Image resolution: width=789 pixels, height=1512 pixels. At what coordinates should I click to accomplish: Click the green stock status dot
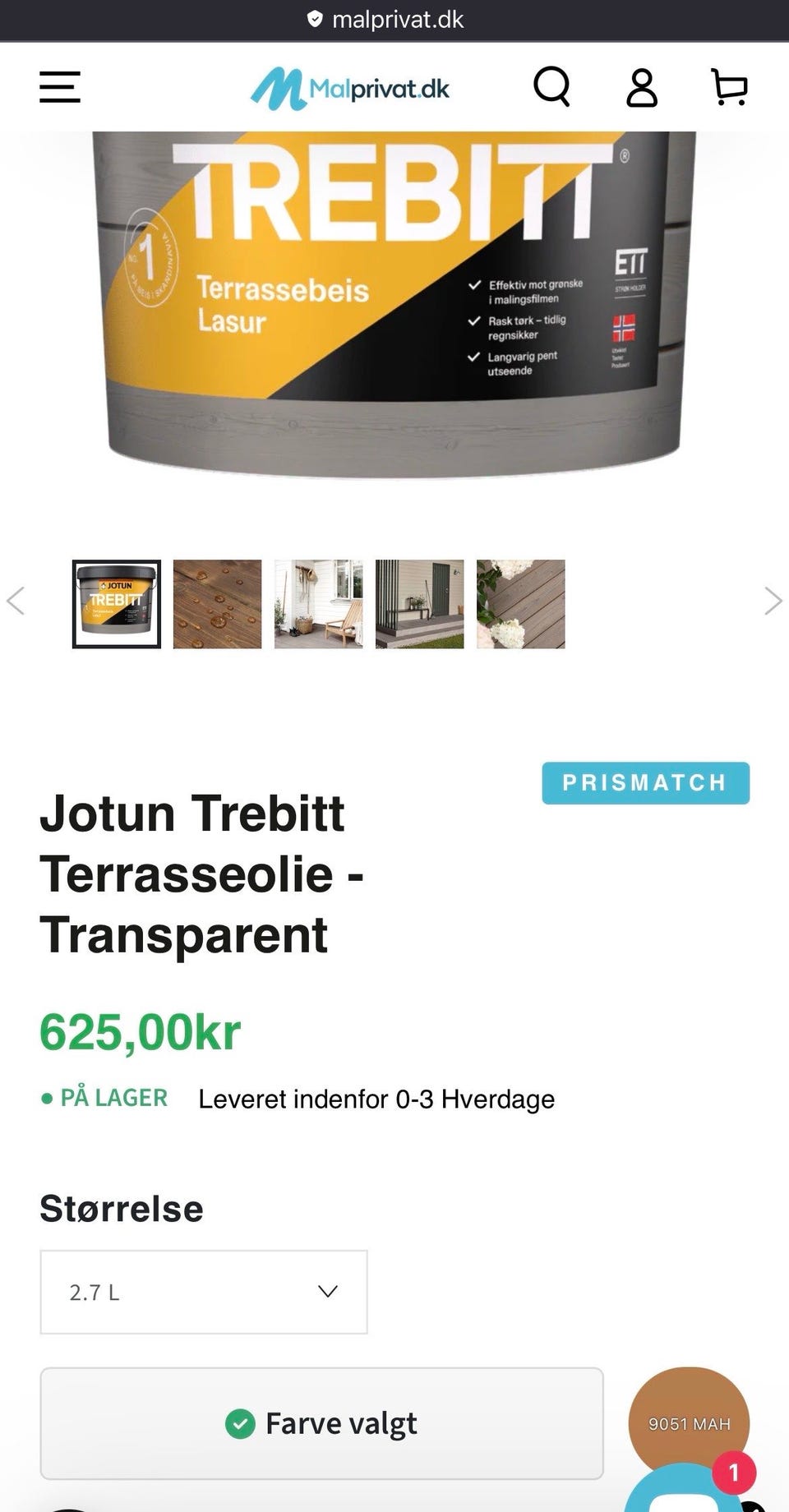[x=47, y=1098]
